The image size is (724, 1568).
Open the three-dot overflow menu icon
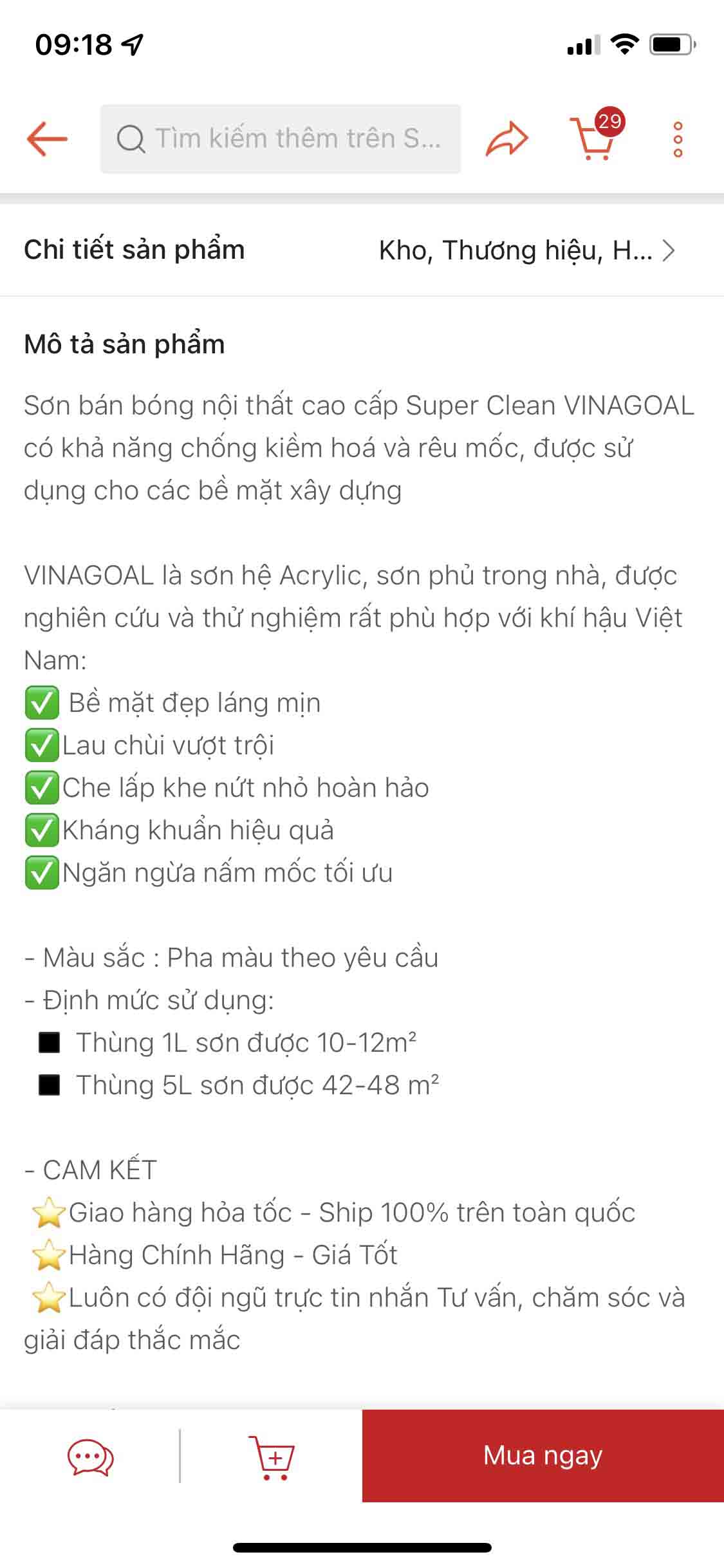click(x=677, y=138)
